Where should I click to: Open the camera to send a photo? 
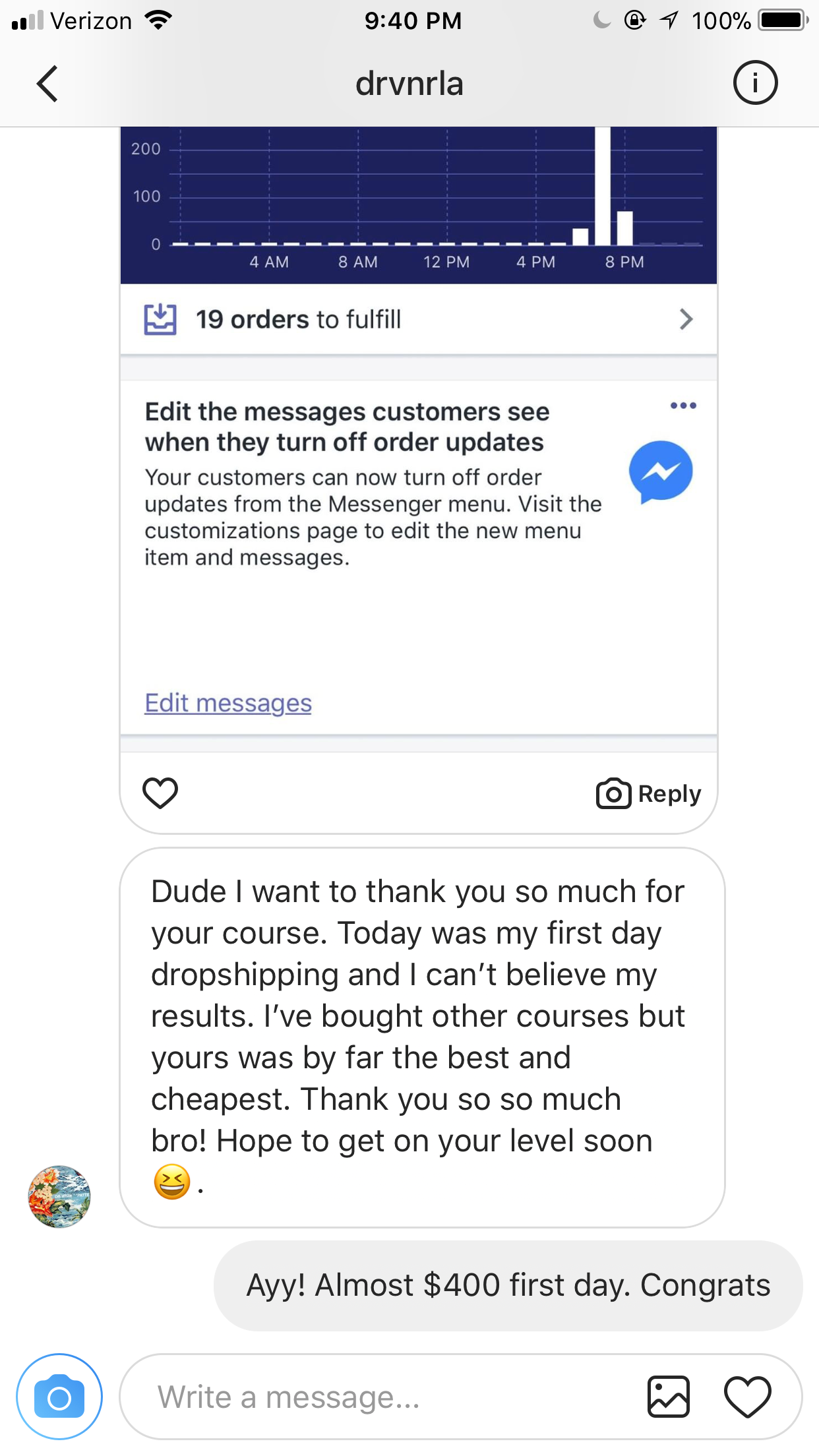pyautogui.click(x=59, y=1397)
